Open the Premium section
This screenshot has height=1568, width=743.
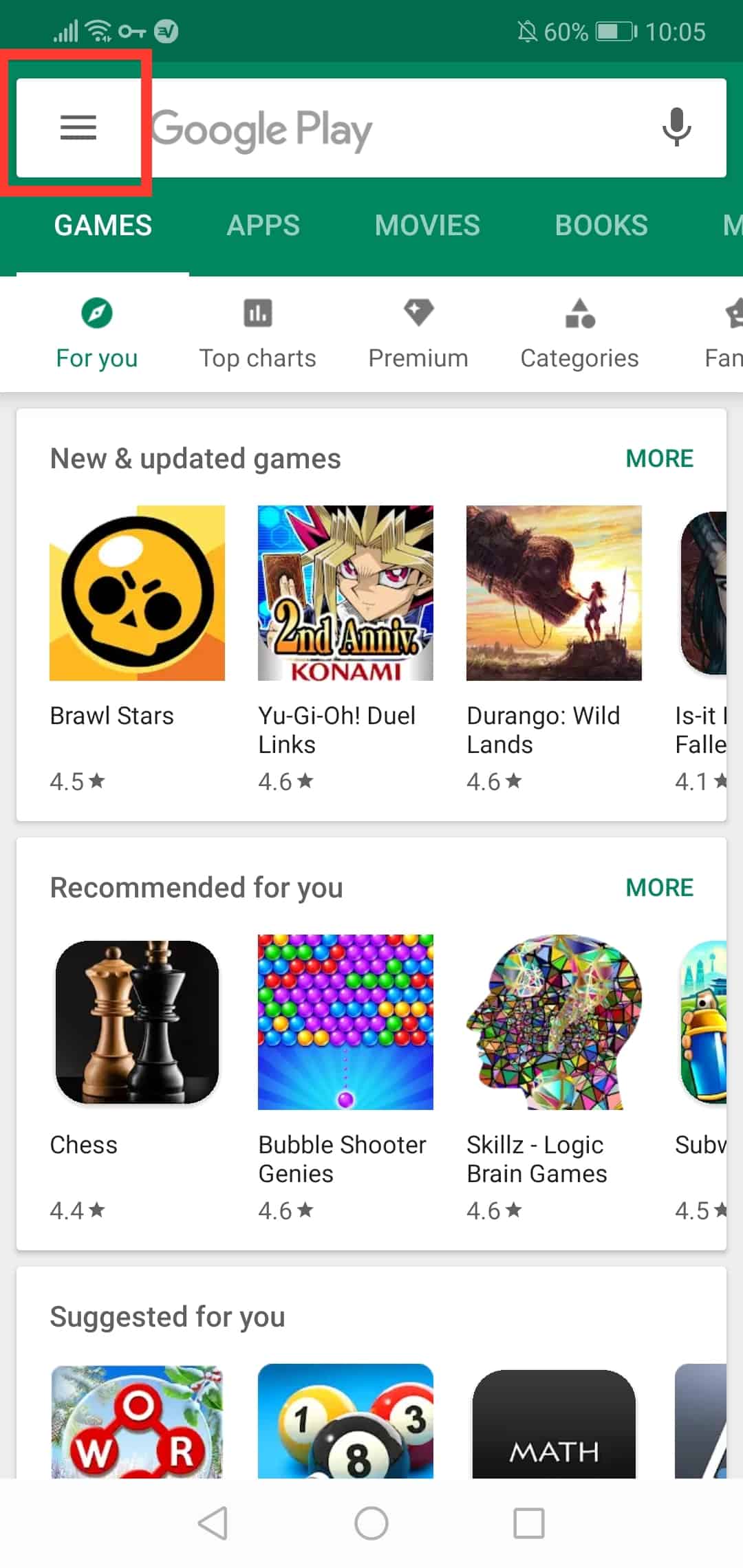pyautogui.click(x=418, y=334)
